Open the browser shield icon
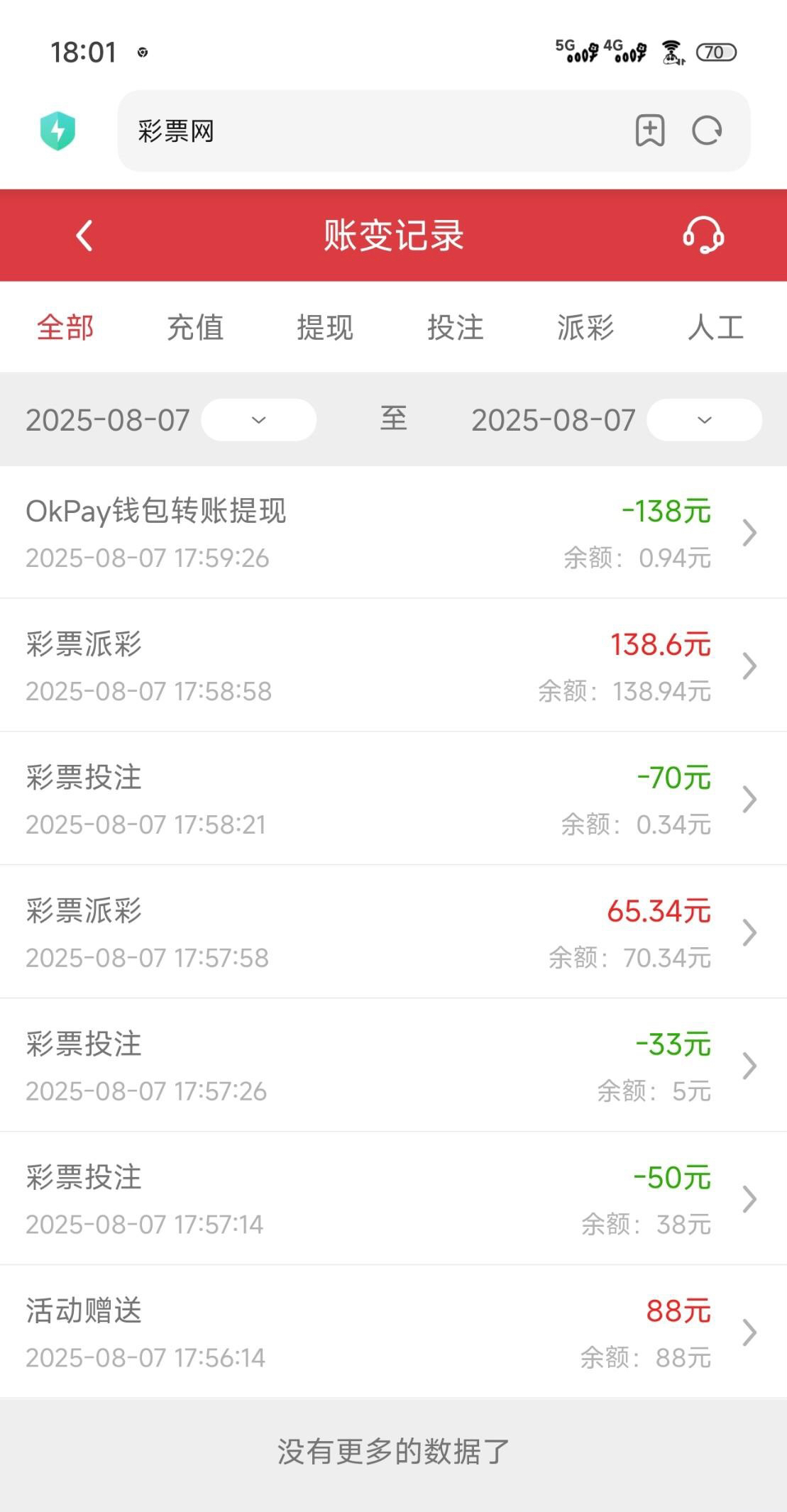The width and height of the screenshot is (787, 1512). click(57, 131)
